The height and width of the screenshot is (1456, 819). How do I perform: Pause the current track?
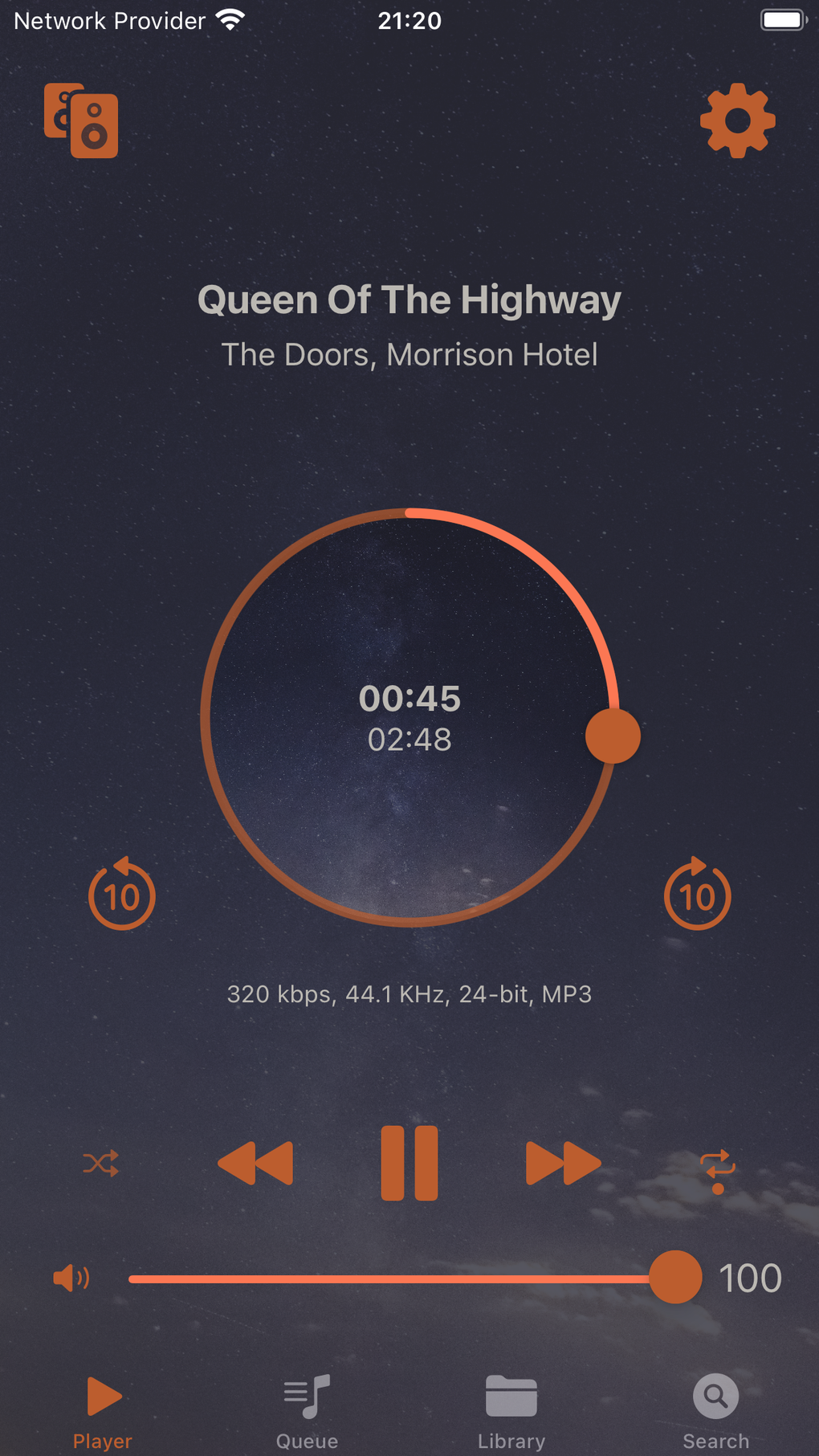click(x=409, y=1163)
